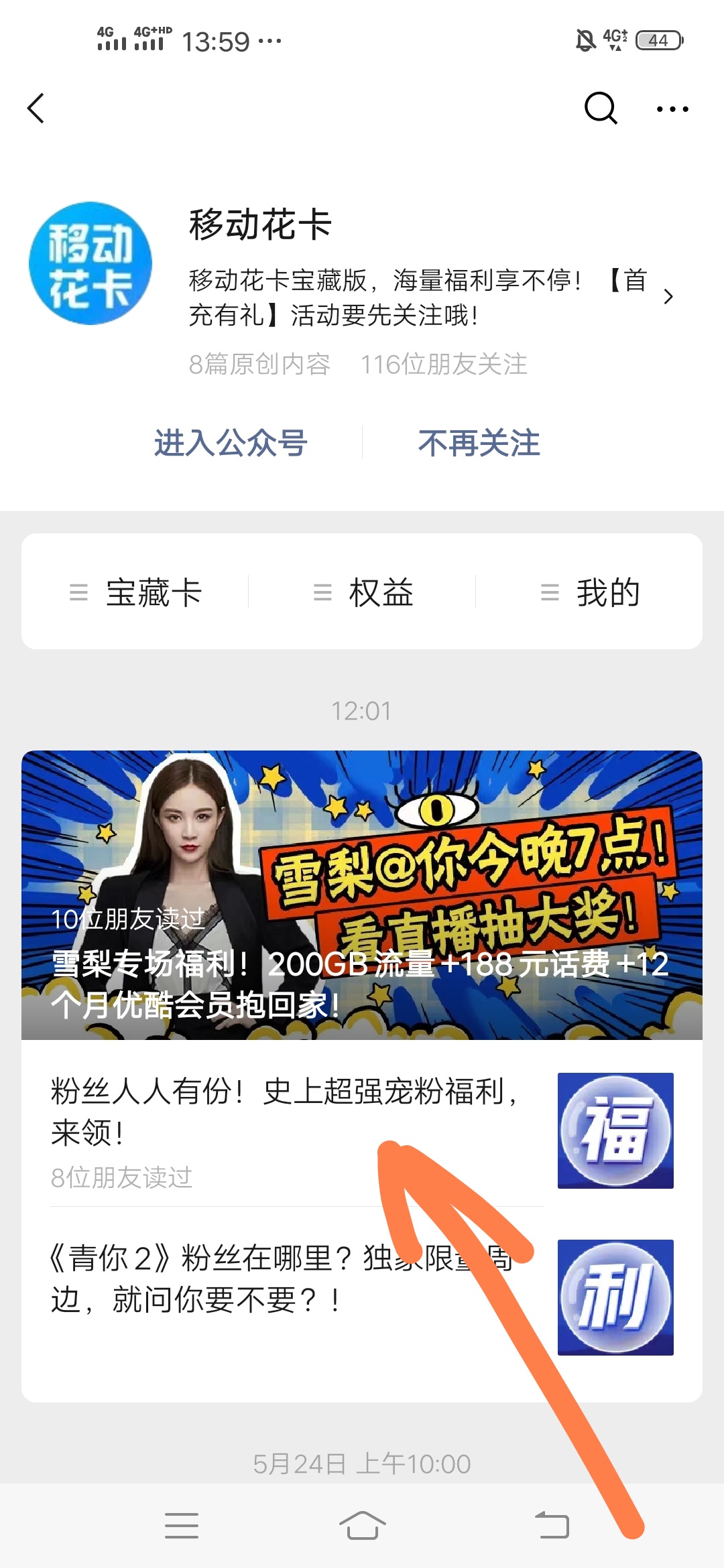Expand the account description chevron
Viewport: 724px width, 1568px height.
[x=668, y=297]
